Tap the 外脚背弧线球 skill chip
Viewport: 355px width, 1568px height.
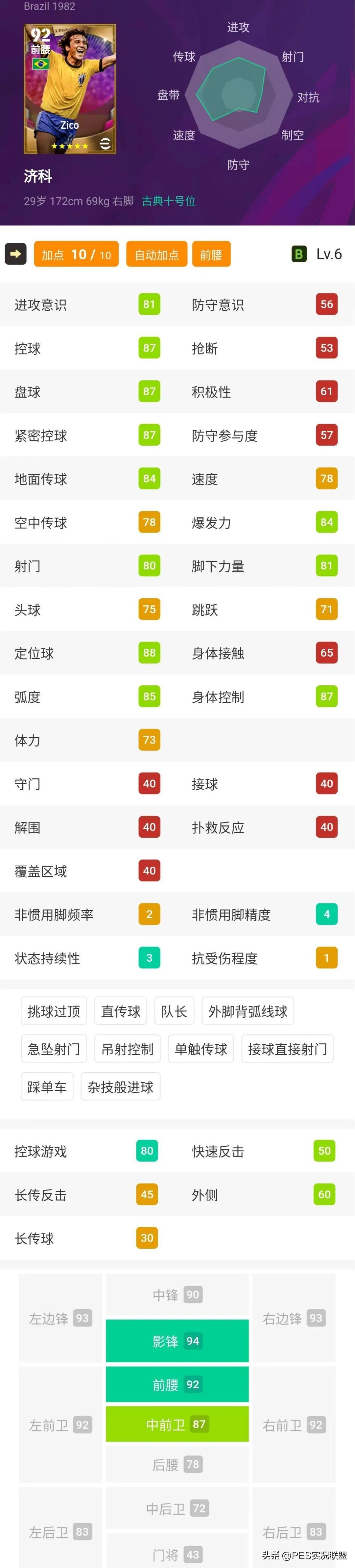248,1011
